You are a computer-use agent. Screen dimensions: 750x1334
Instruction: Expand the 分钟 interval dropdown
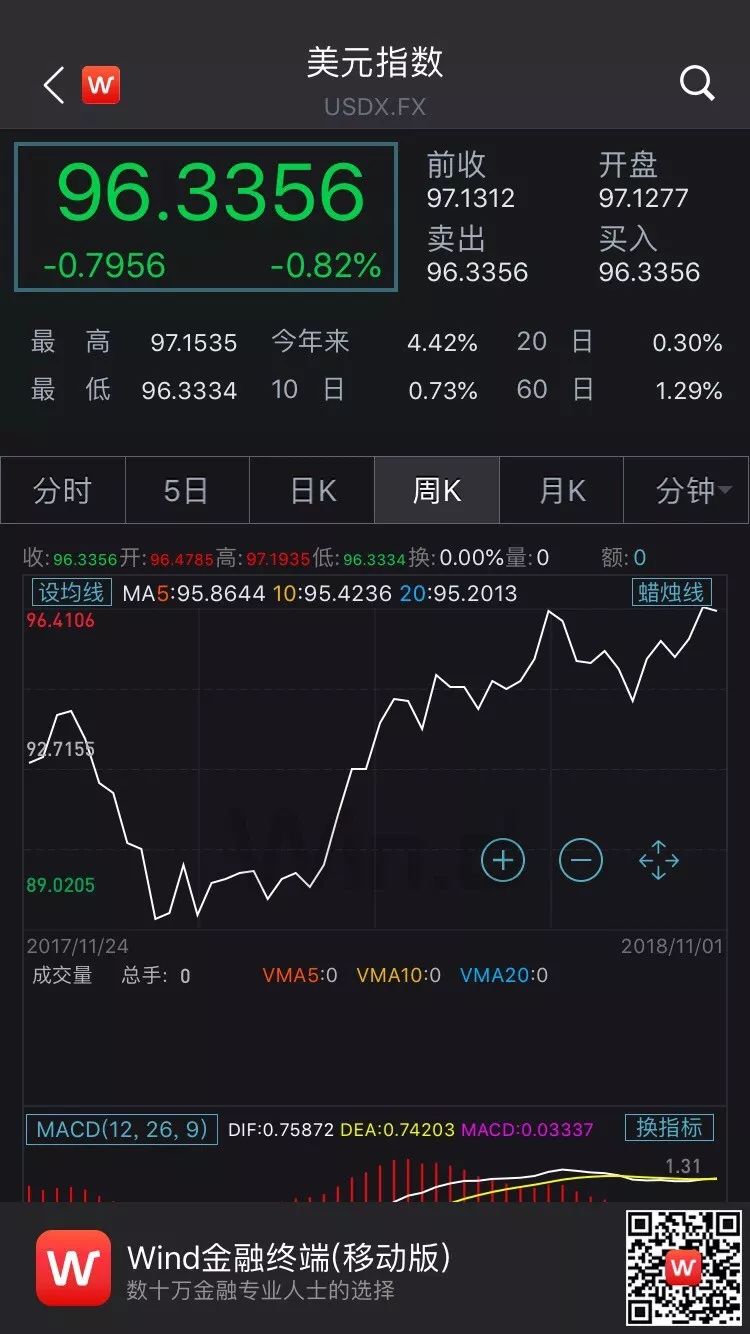pos(687,491)
